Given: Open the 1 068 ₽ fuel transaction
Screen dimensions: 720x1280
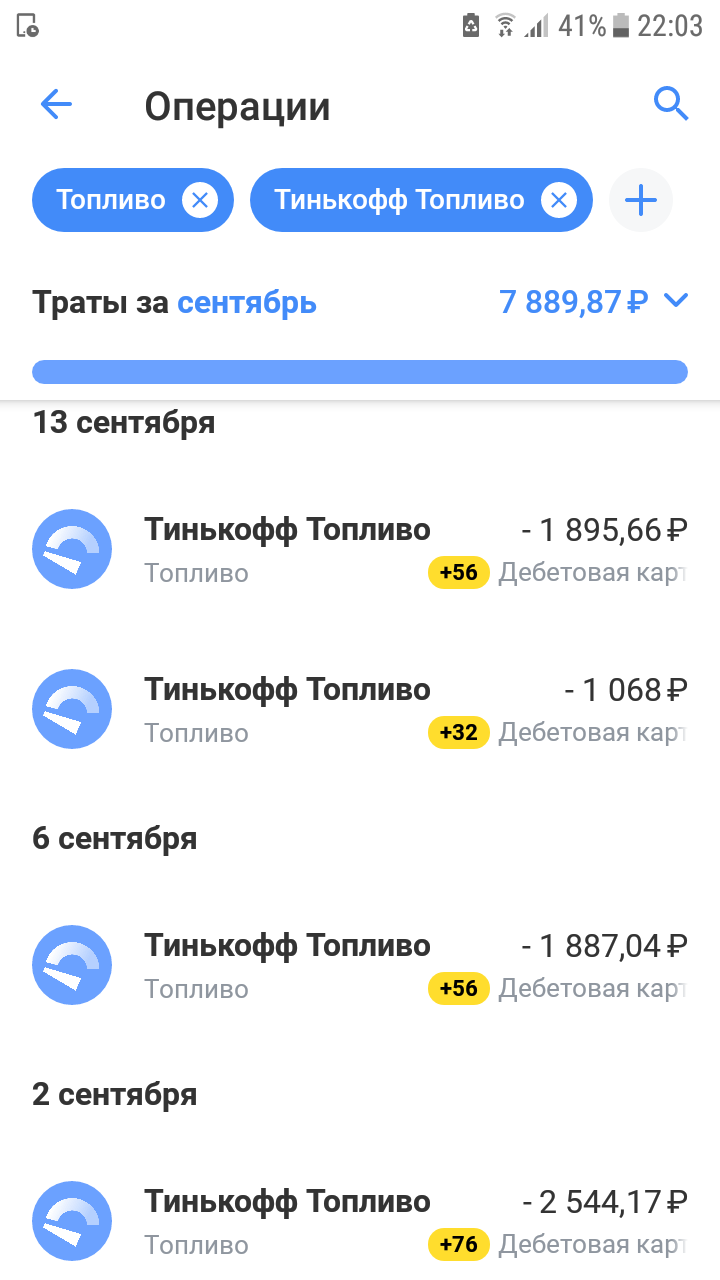Looking at the screenshot, I should tap(360, 709).
